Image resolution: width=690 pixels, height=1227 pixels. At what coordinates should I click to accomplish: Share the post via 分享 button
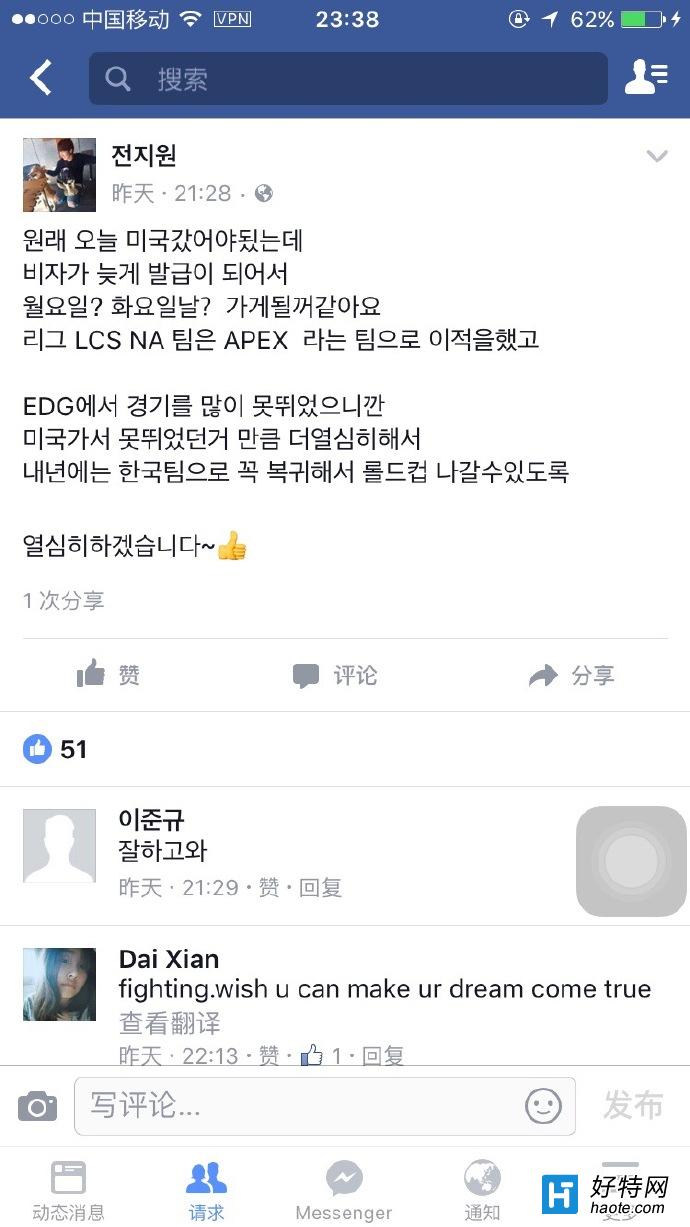tap(572, 676)
